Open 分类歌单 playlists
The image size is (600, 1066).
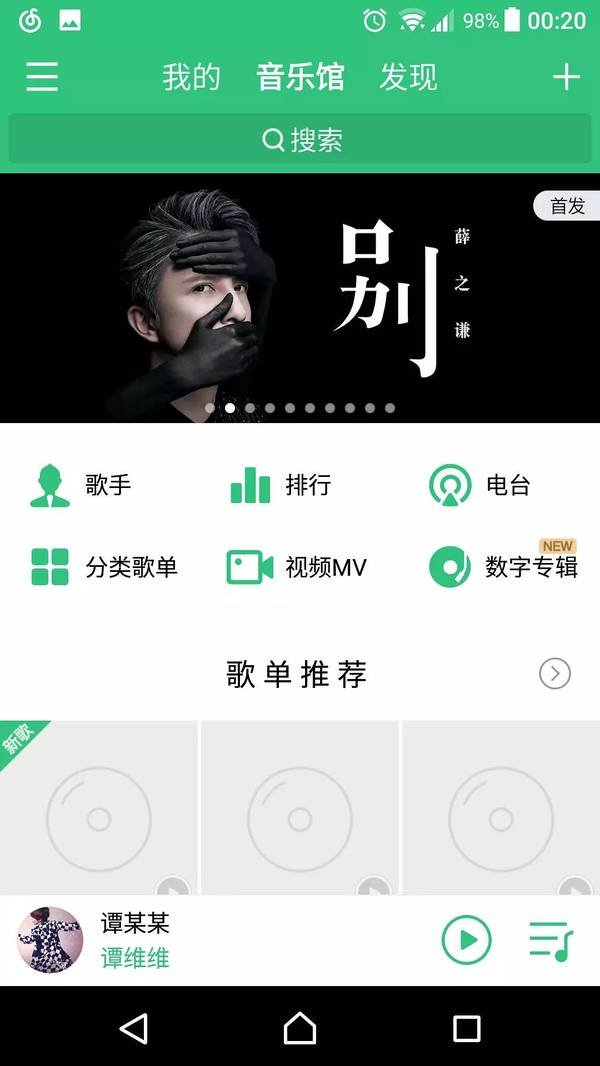(104, 567)
